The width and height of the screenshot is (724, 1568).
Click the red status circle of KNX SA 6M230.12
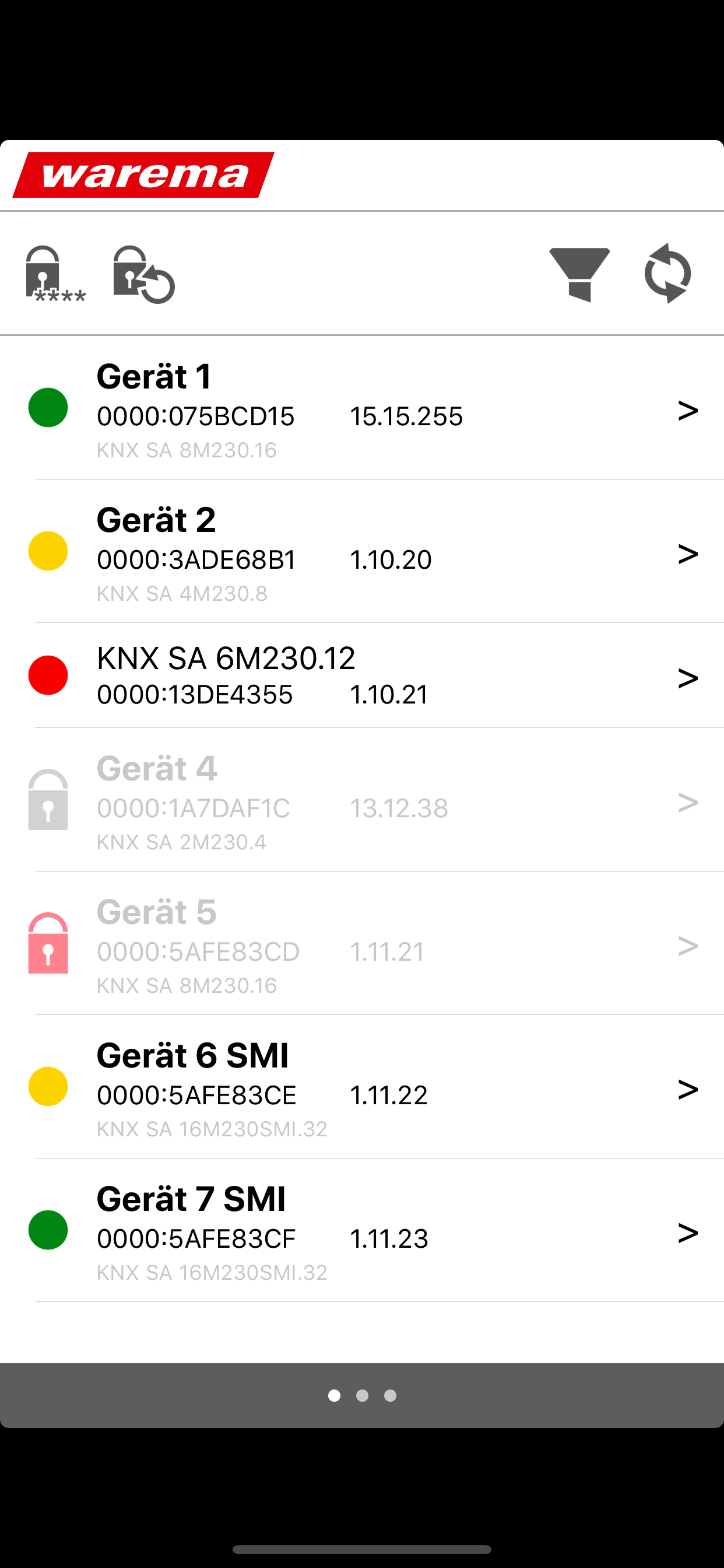point(47,674)
